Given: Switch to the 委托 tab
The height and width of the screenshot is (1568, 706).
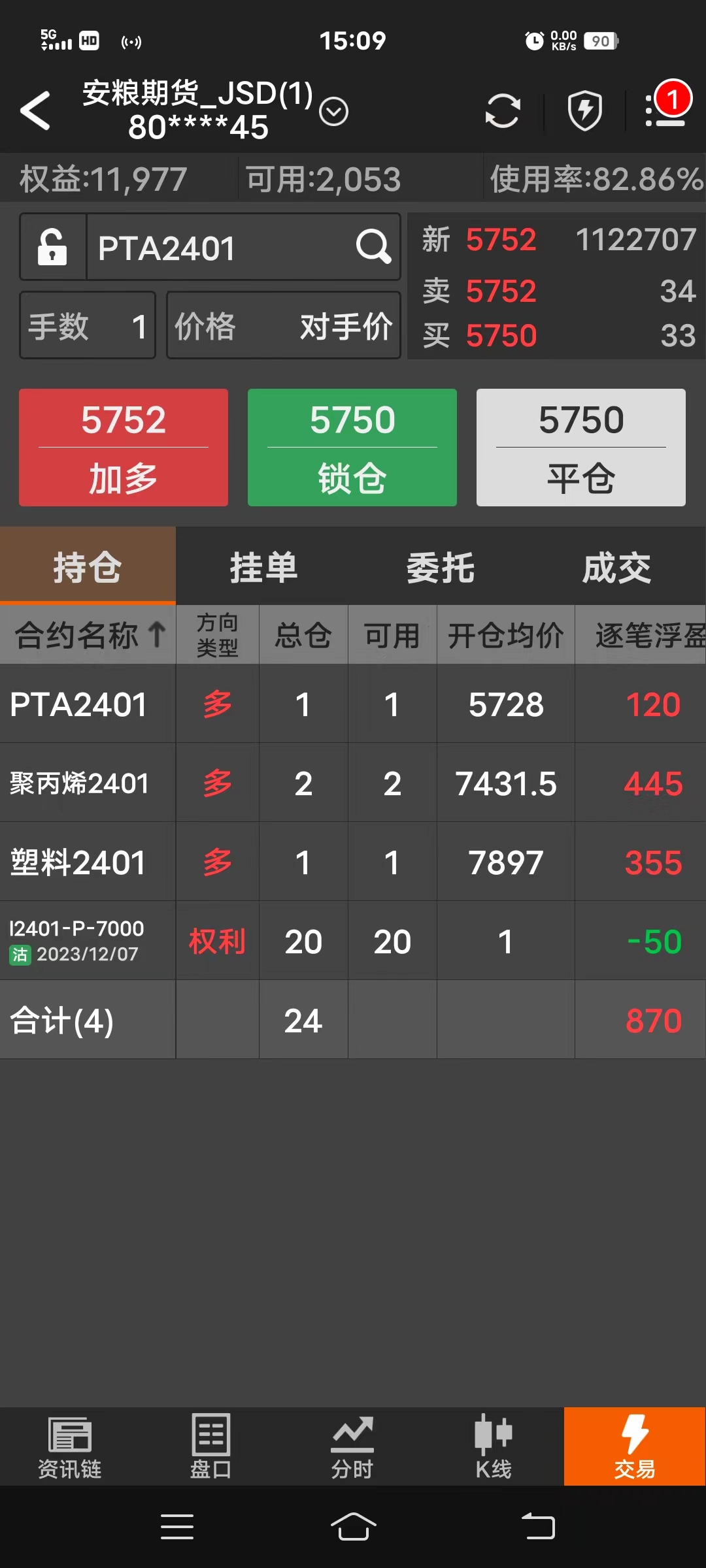Looking at the screenshot, I should tap(441, 567).
